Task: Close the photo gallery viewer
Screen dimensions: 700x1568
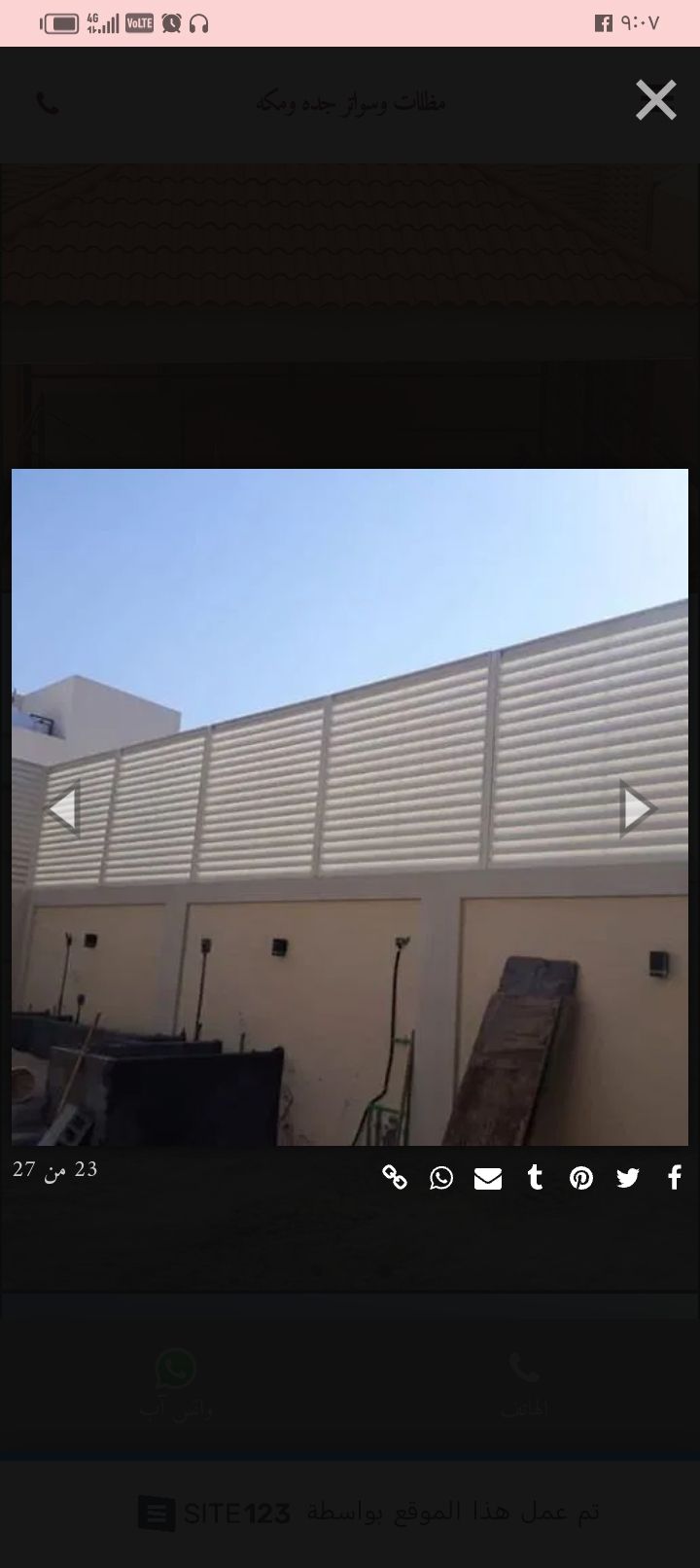Action: pyautogui.click(x=655, y=100)
